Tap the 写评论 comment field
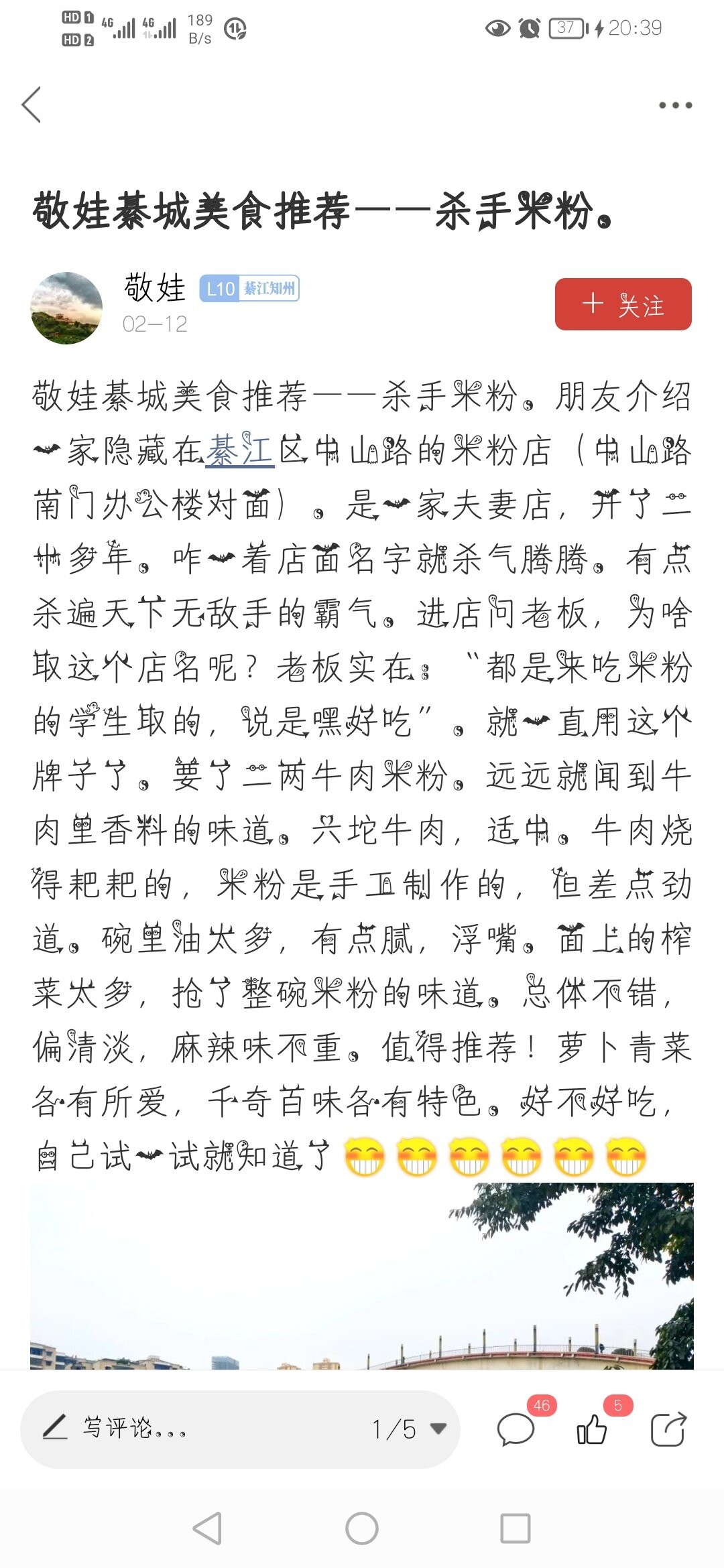Screen dimensions: 724x1568 [x=201, y=1429]
